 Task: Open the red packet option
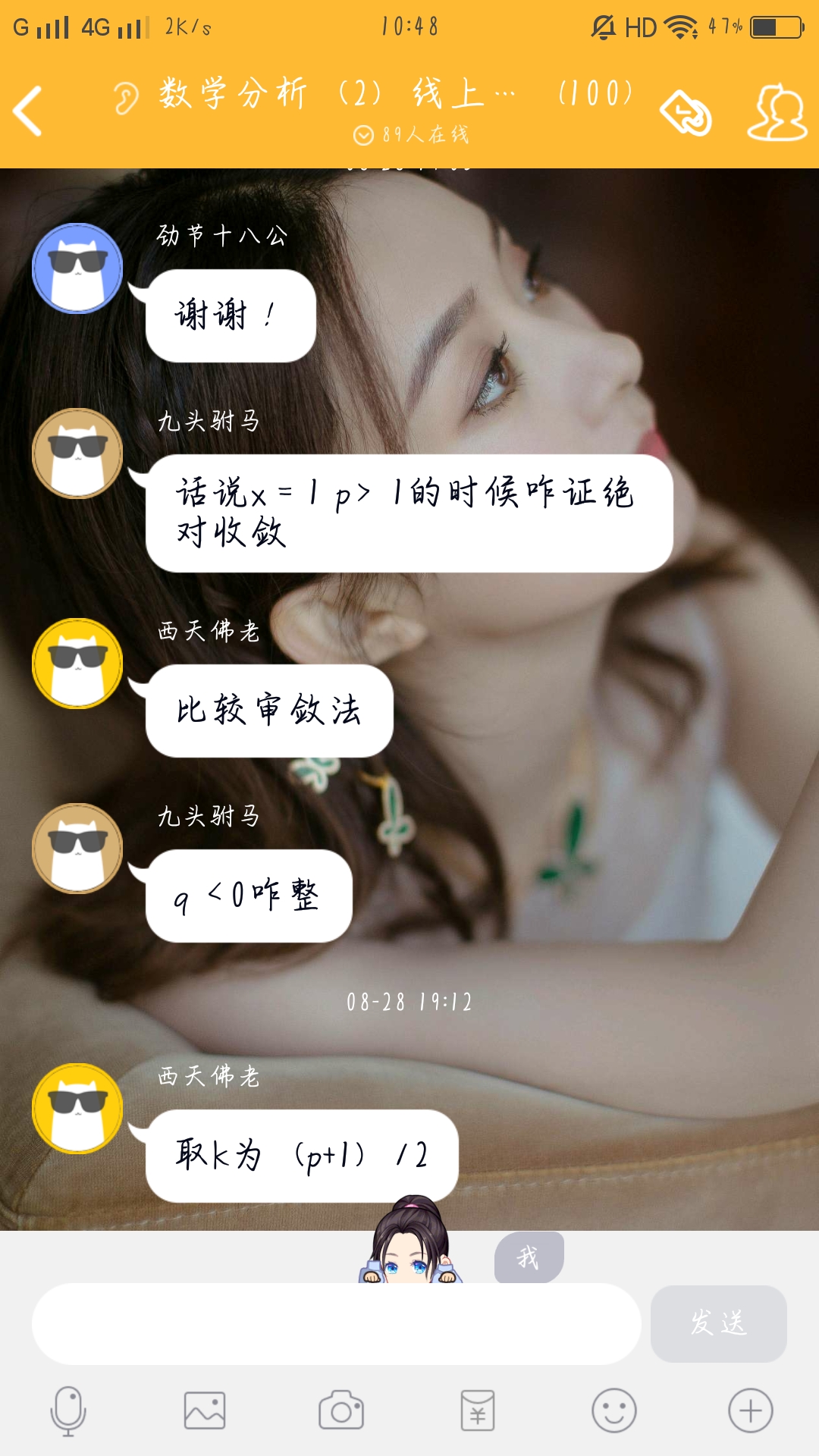click(478, 1411)
